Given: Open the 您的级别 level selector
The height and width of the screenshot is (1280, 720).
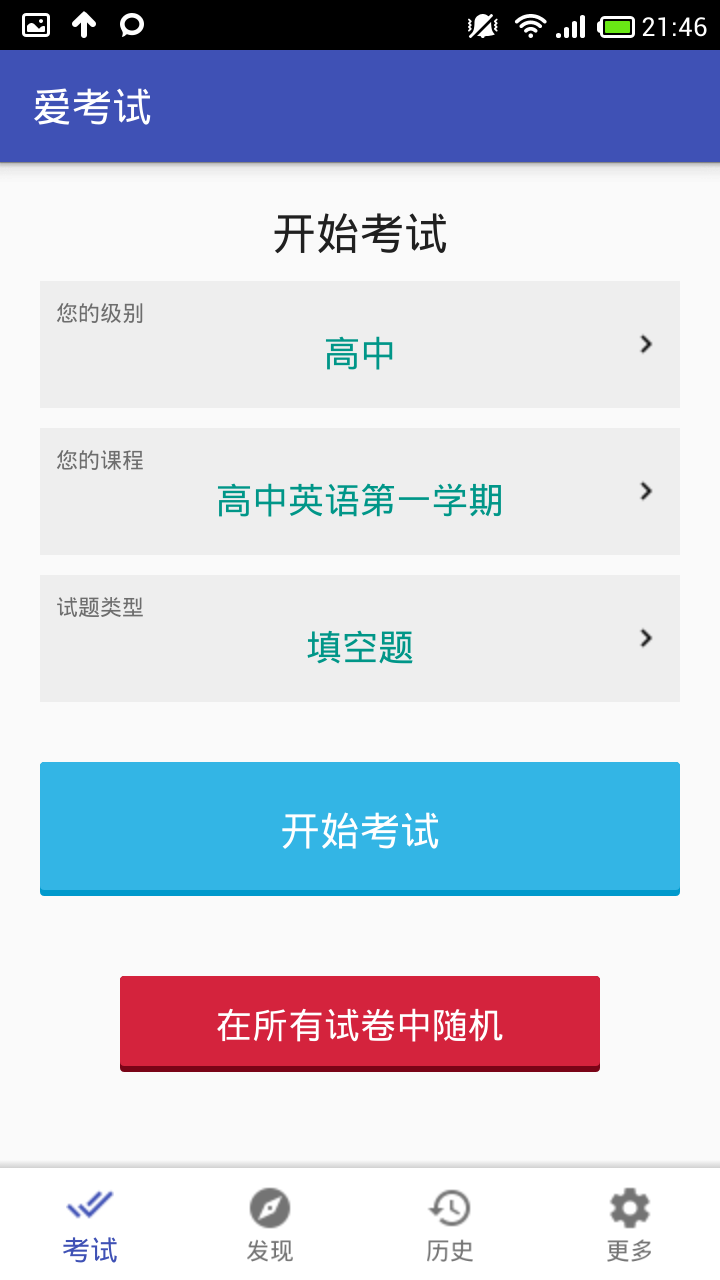Looking at the screenshot, I should pyautogui.click(x=360, y=344).
